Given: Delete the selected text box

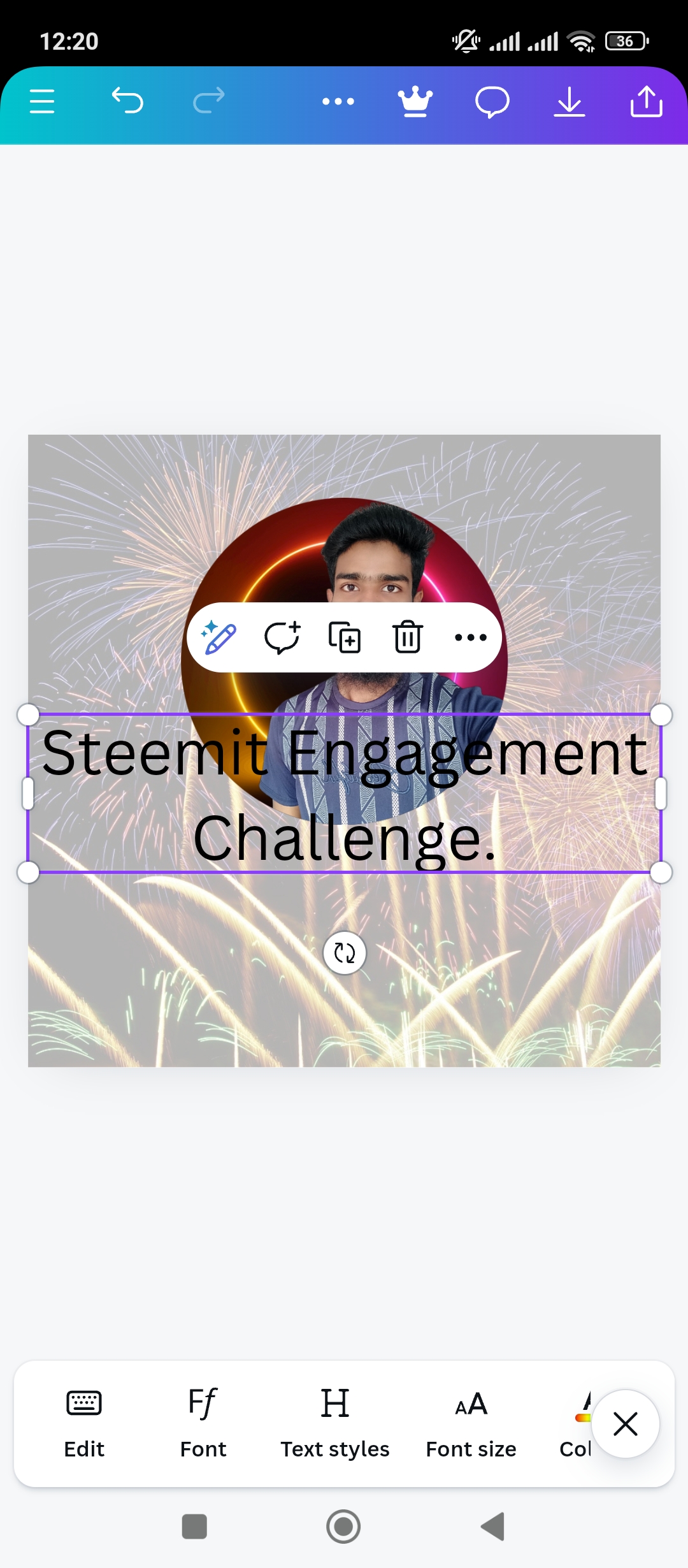Looking at the screenshot, I should point(408,637).
